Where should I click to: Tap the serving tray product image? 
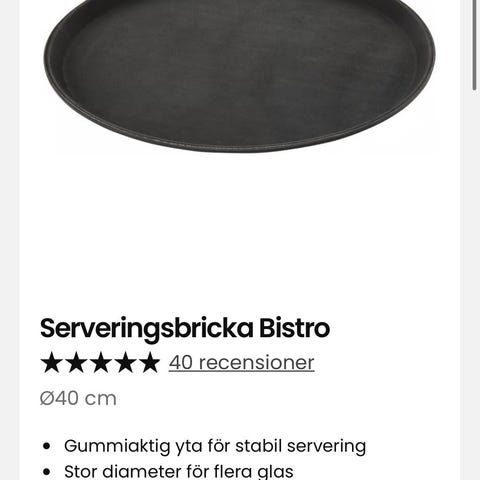[239, 76]
